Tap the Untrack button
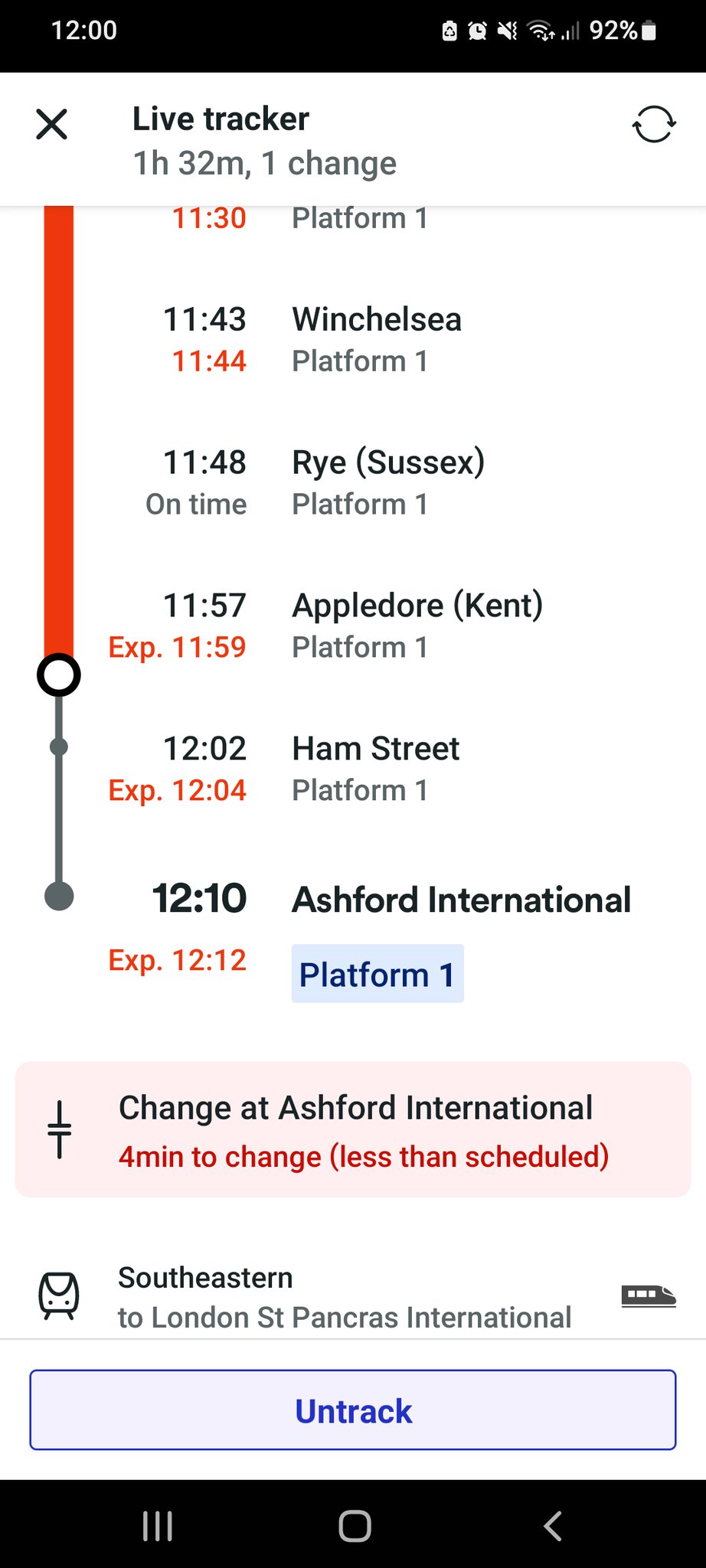 [353, 1410]
